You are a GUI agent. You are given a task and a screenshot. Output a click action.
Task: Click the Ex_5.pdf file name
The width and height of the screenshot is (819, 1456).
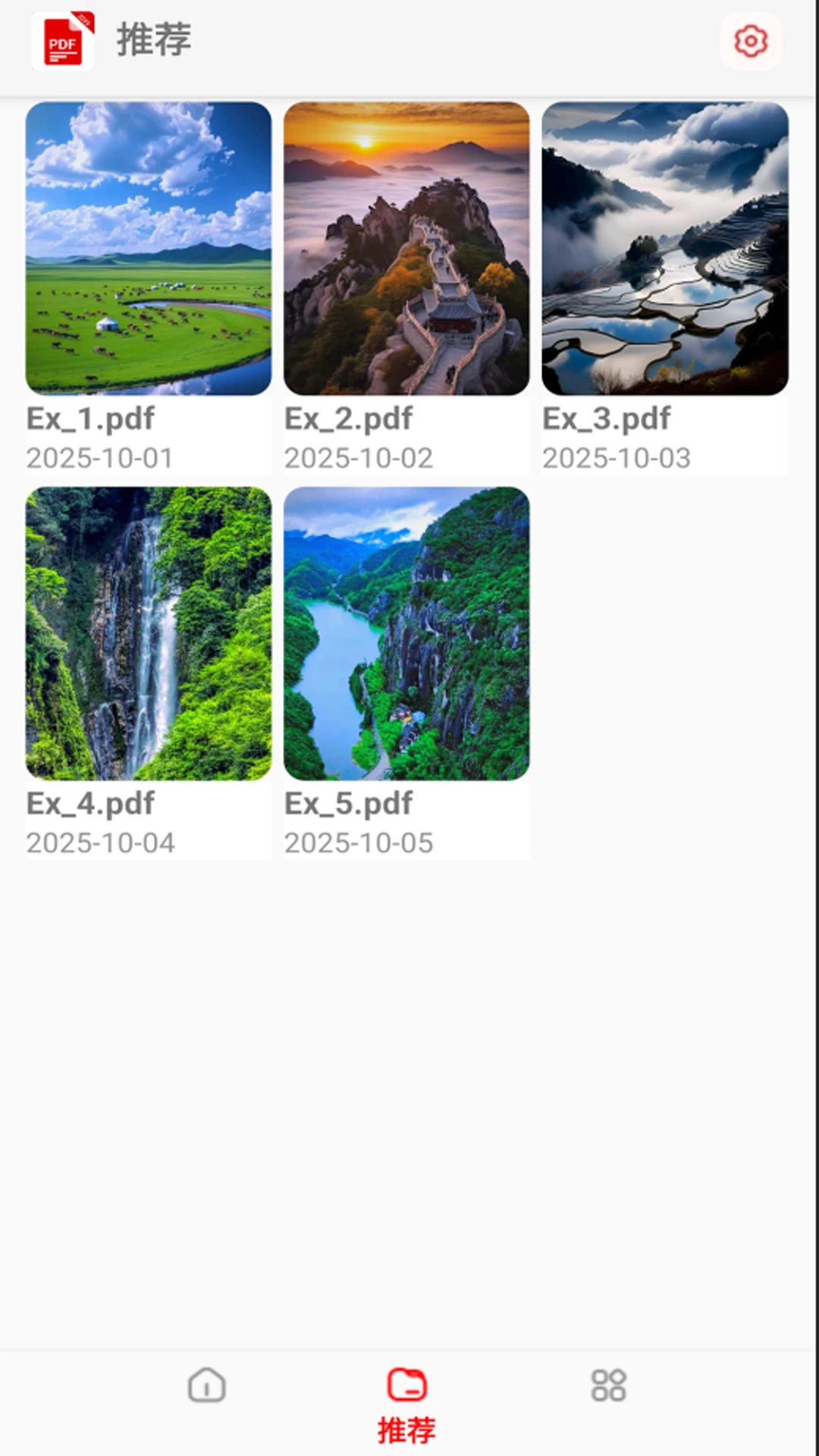click(348, 803)
